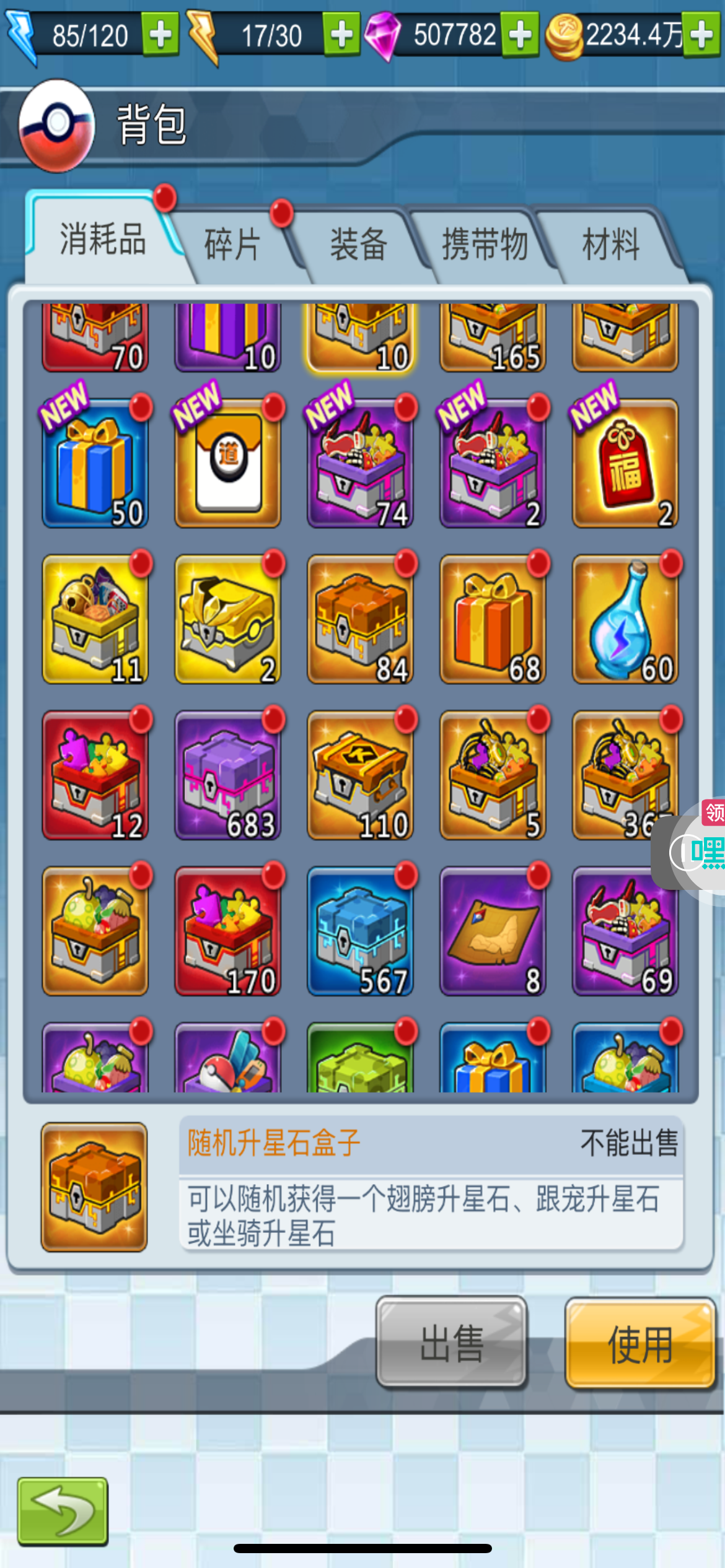Open the 材料 tab
The height and width of the screenshot is (1568, 725).
pyautogui.click(x=611, y=243)
